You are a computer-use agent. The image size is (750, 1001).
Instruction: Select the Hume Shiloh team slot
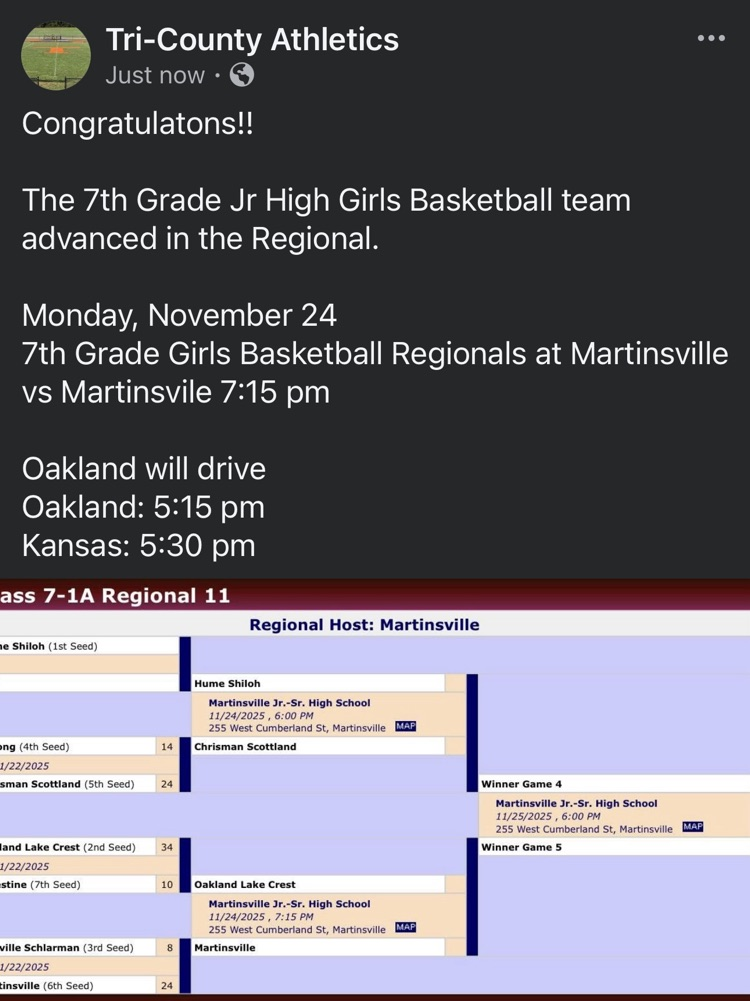coord(280,683)
